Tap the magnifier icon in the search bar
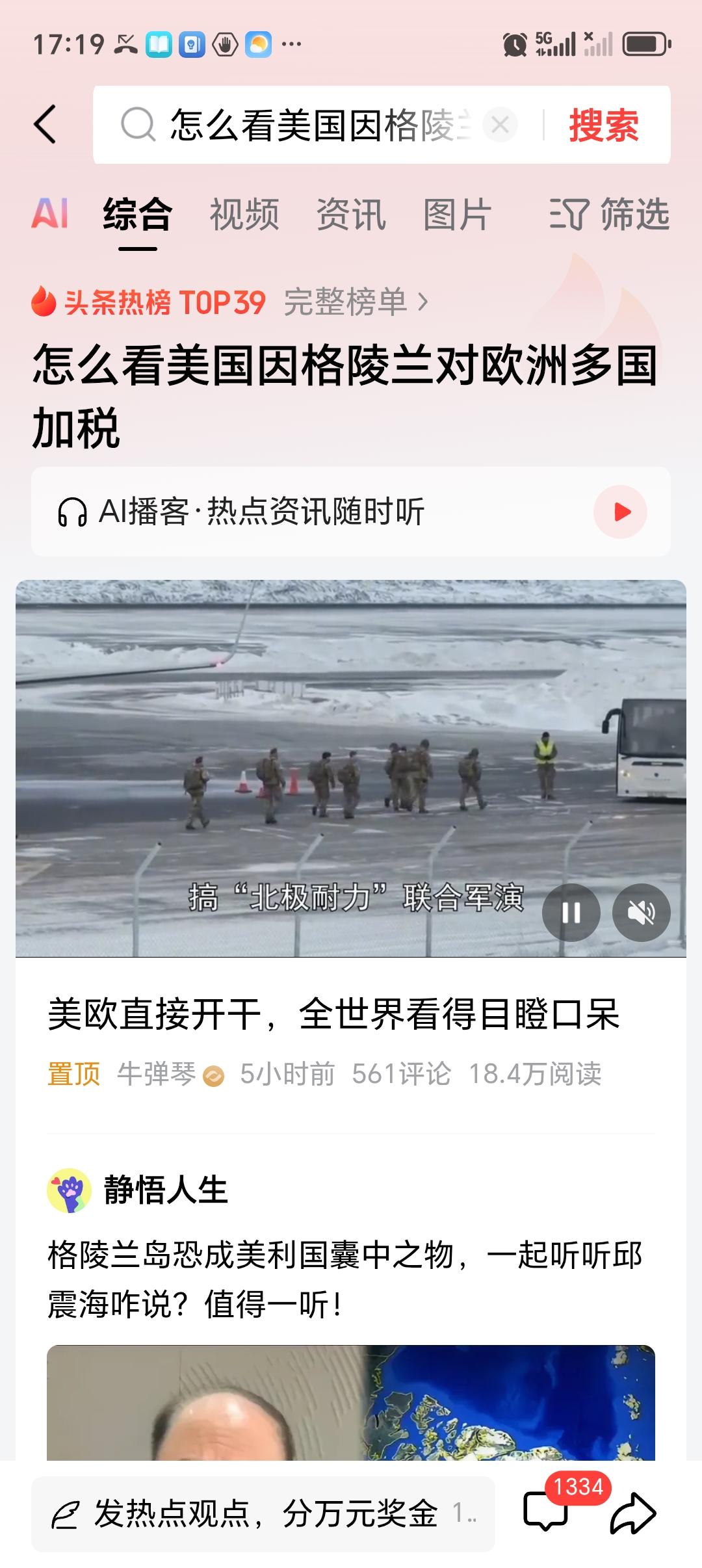This screenshot has height=1568, width=702. 137,125
